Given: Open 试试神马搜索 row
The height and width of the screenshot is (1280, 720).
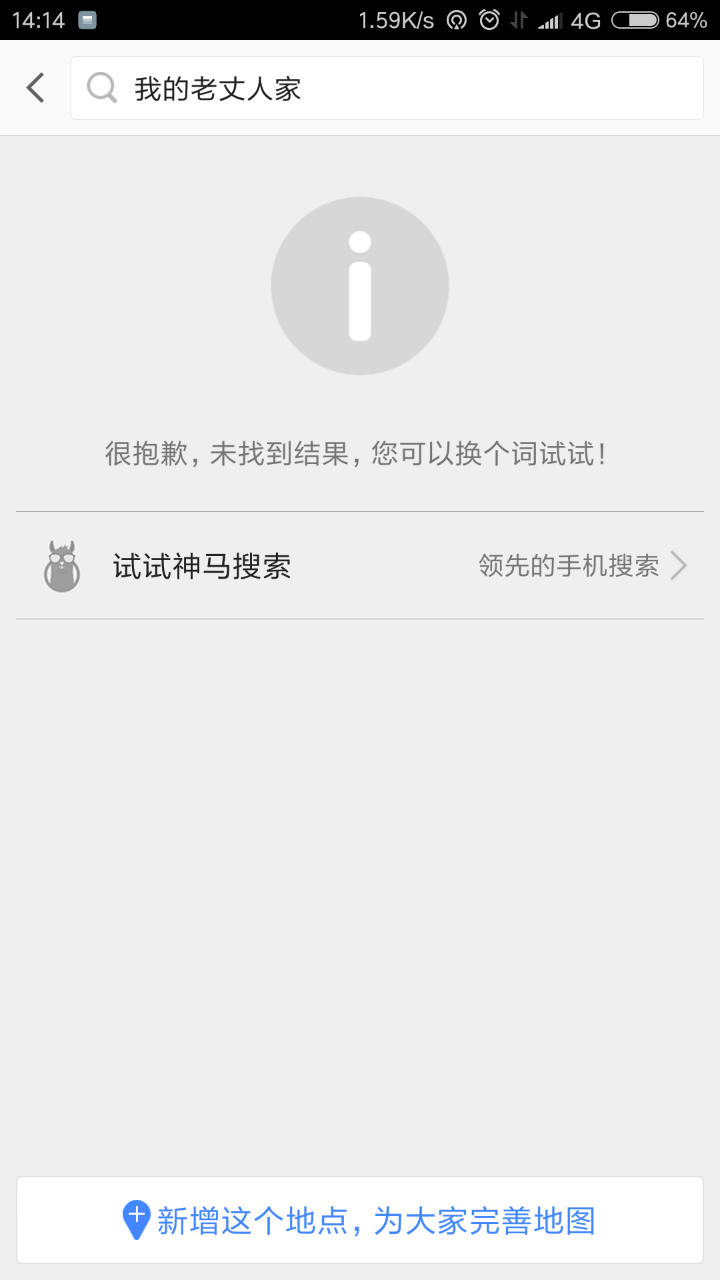Looking at the screenshot, I should tap(360, 566).
